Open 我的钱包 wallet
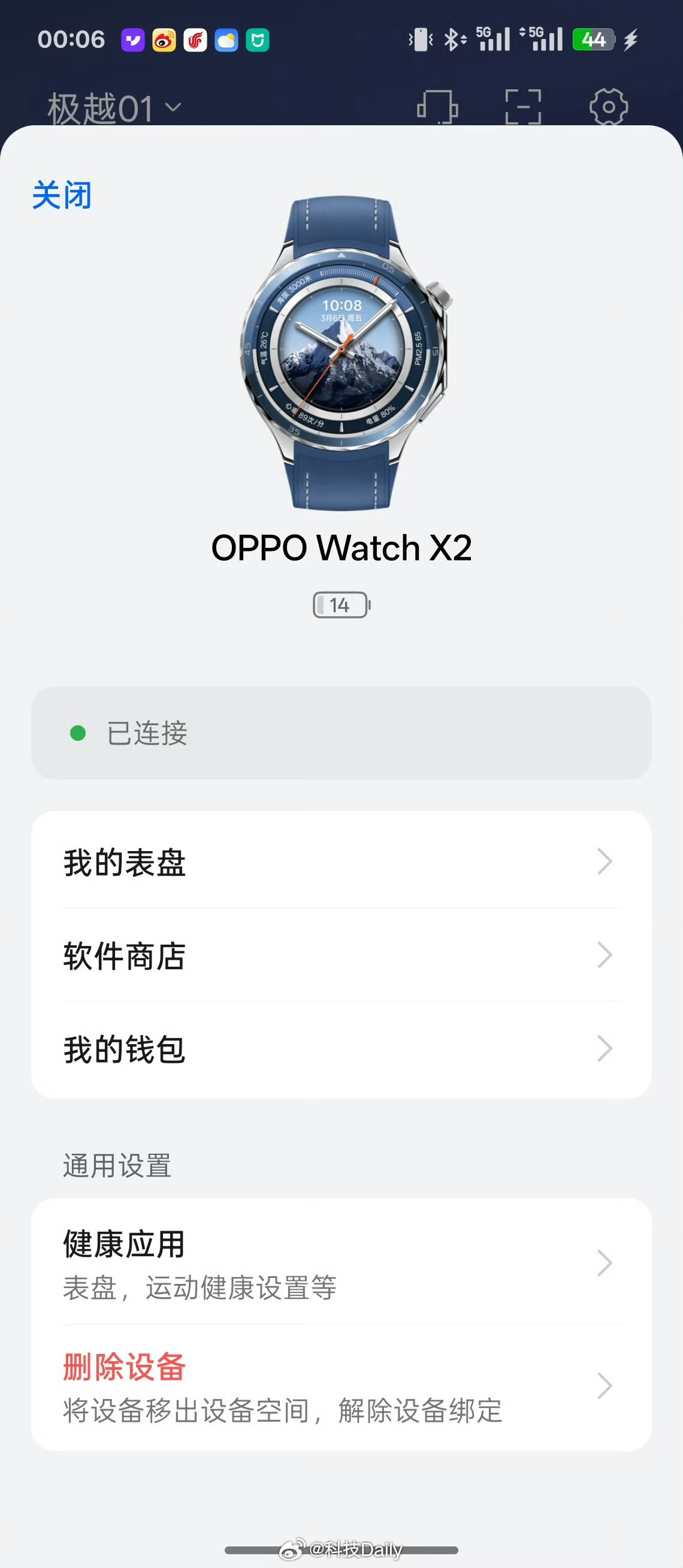The height and width of the screenshot is (1568, 683). tap(340, 1049)
